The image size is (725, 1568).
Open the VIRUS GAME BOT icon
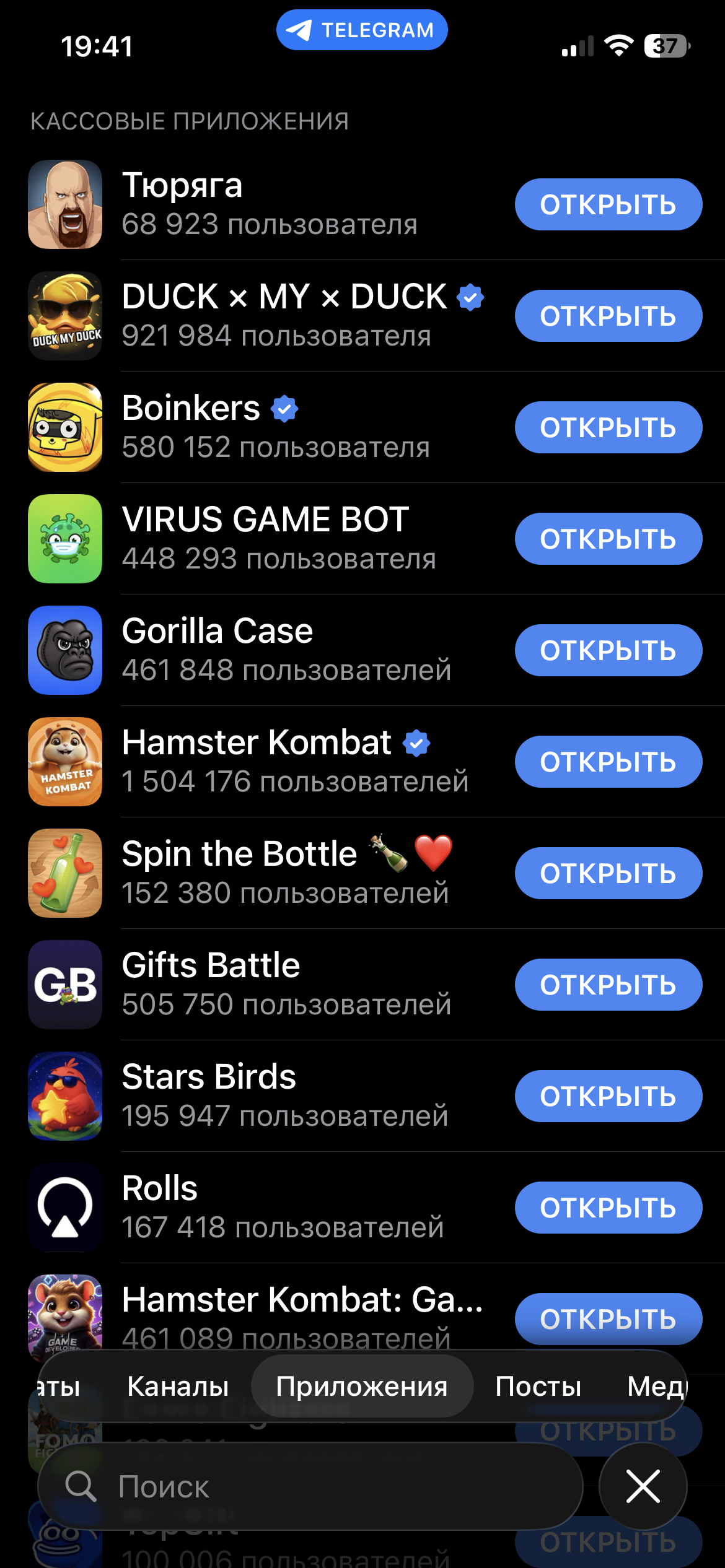coord(64,538)
